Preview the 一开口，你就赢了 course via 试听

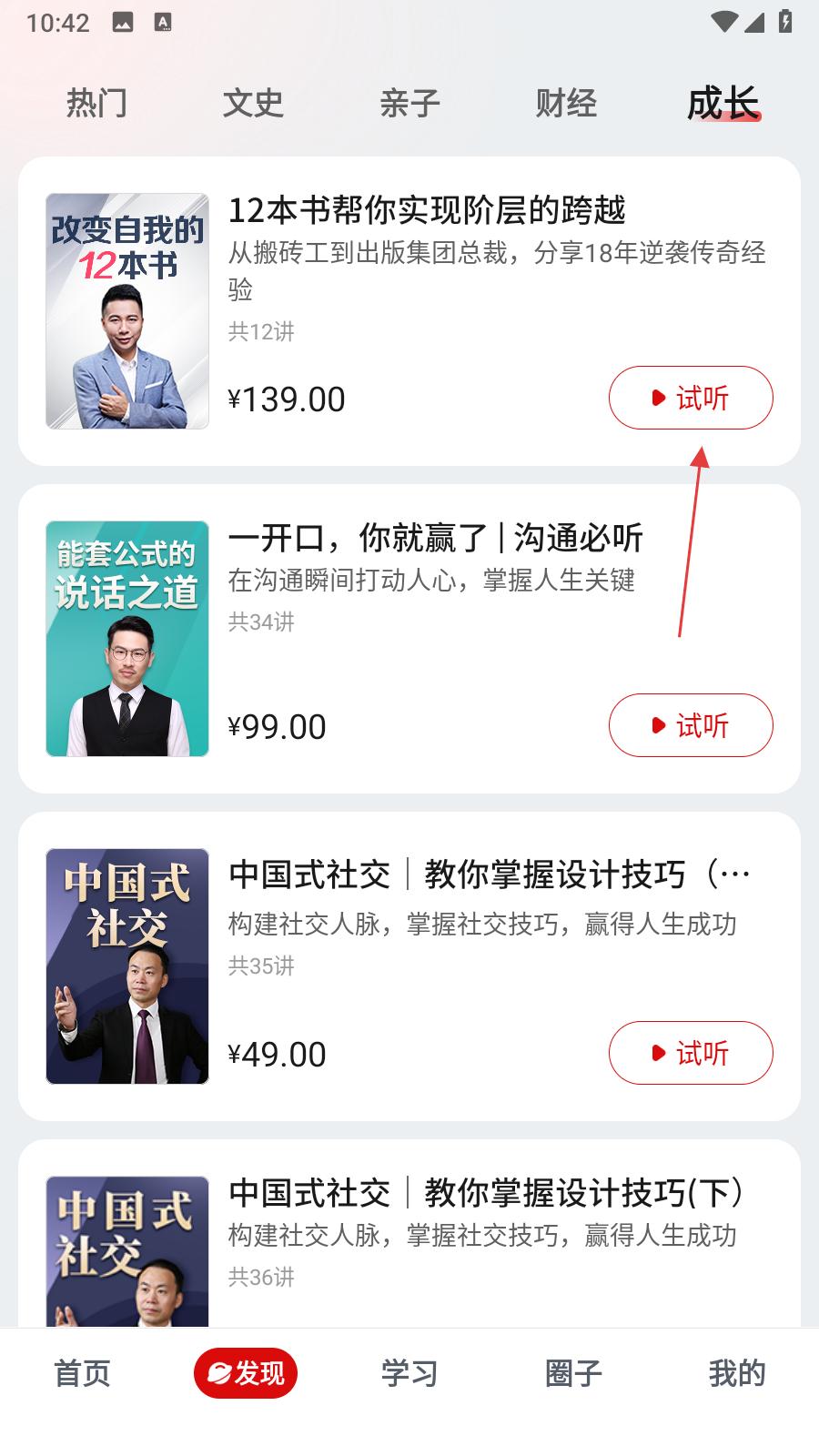tap(691, 725)
